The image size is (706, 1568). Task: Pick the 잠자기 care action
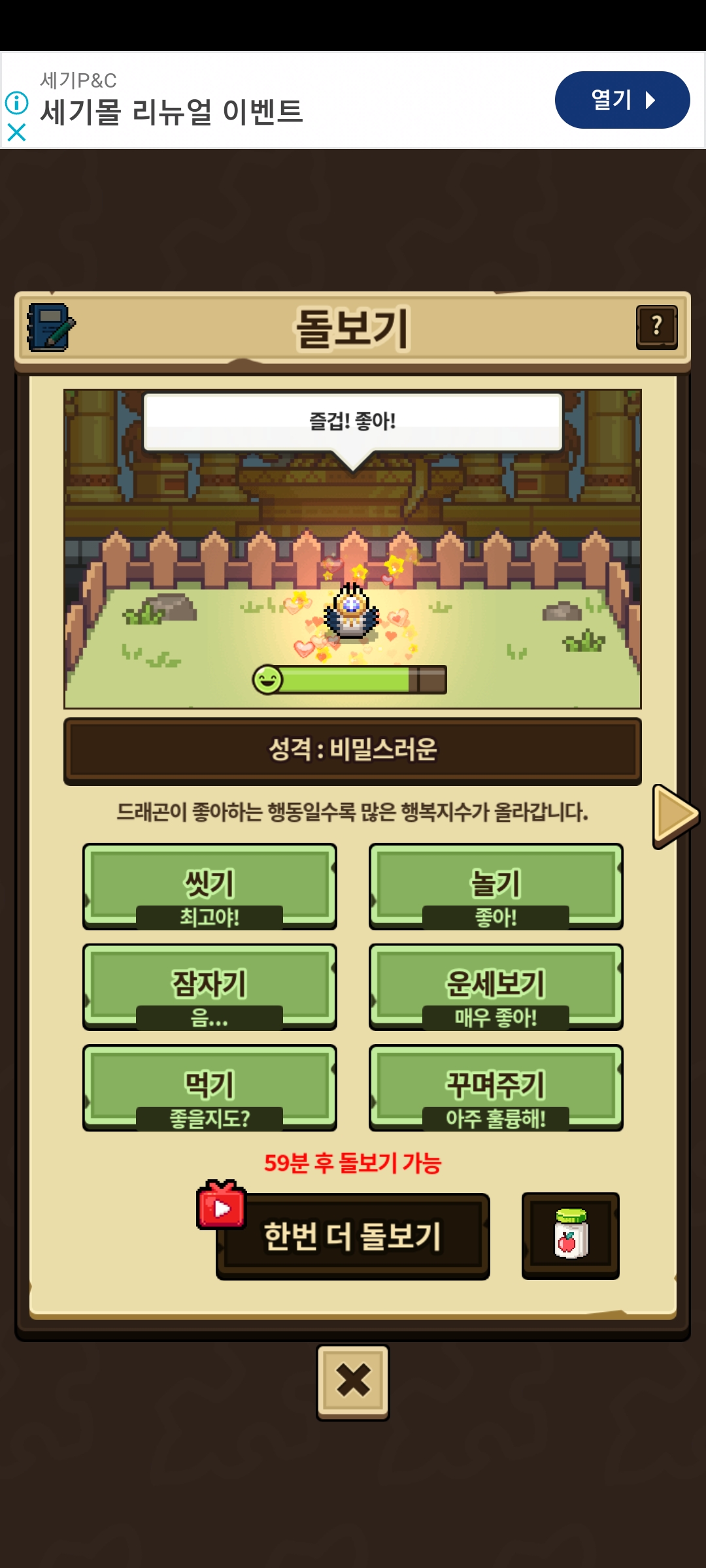click(x=209, y=987)
